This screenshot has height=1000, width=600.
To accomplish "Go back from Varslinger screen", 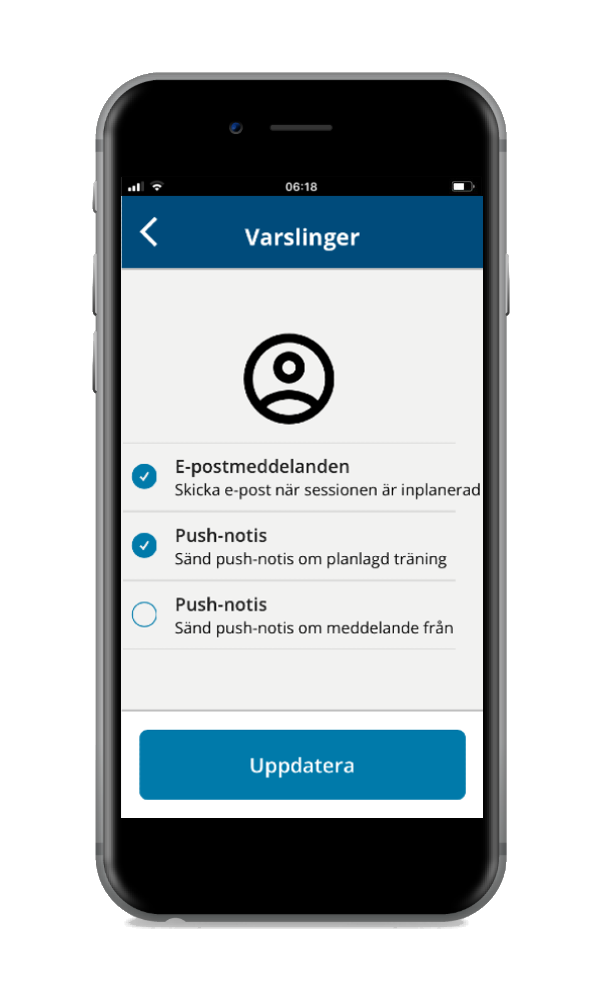I will tap(149, 233).
